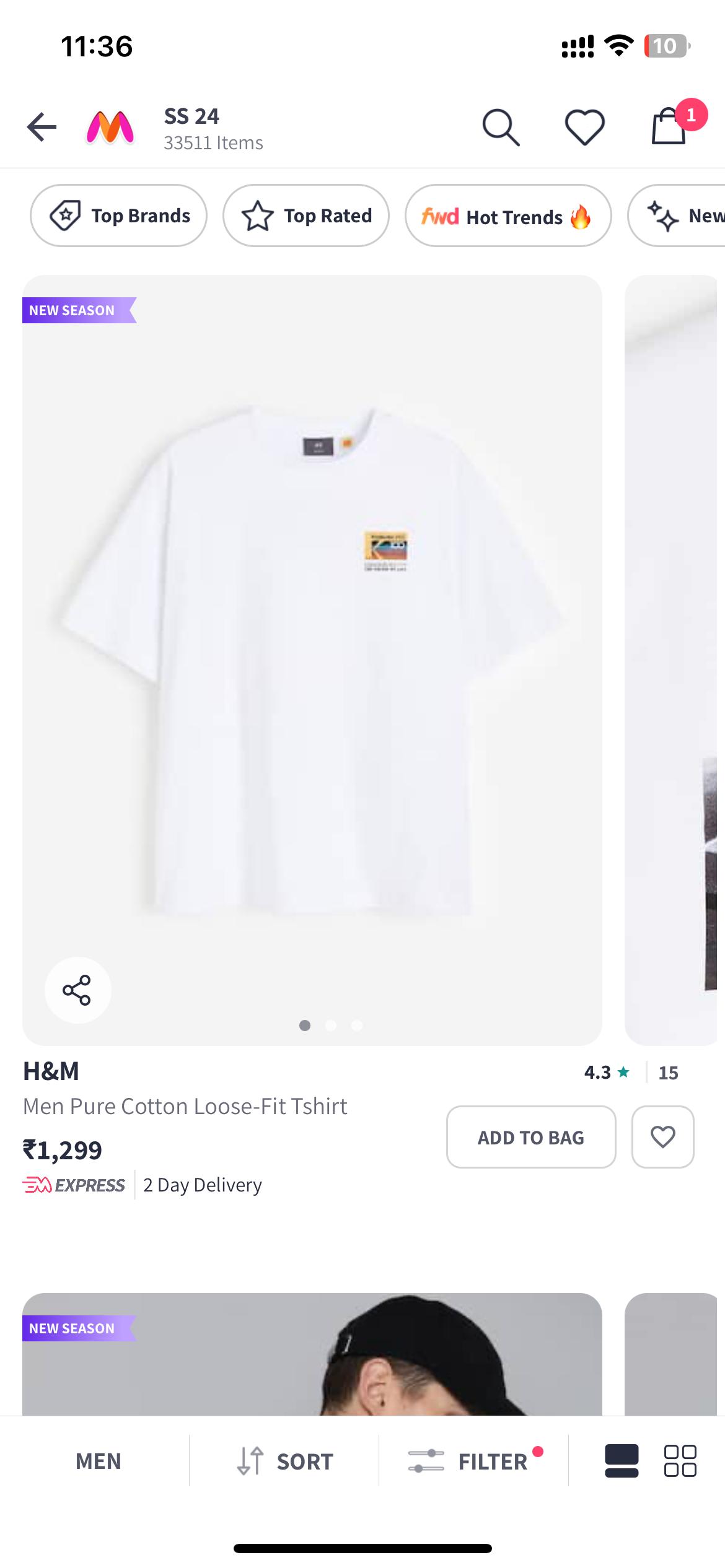Select the Top Brands chip

click(x=118, y=216)
